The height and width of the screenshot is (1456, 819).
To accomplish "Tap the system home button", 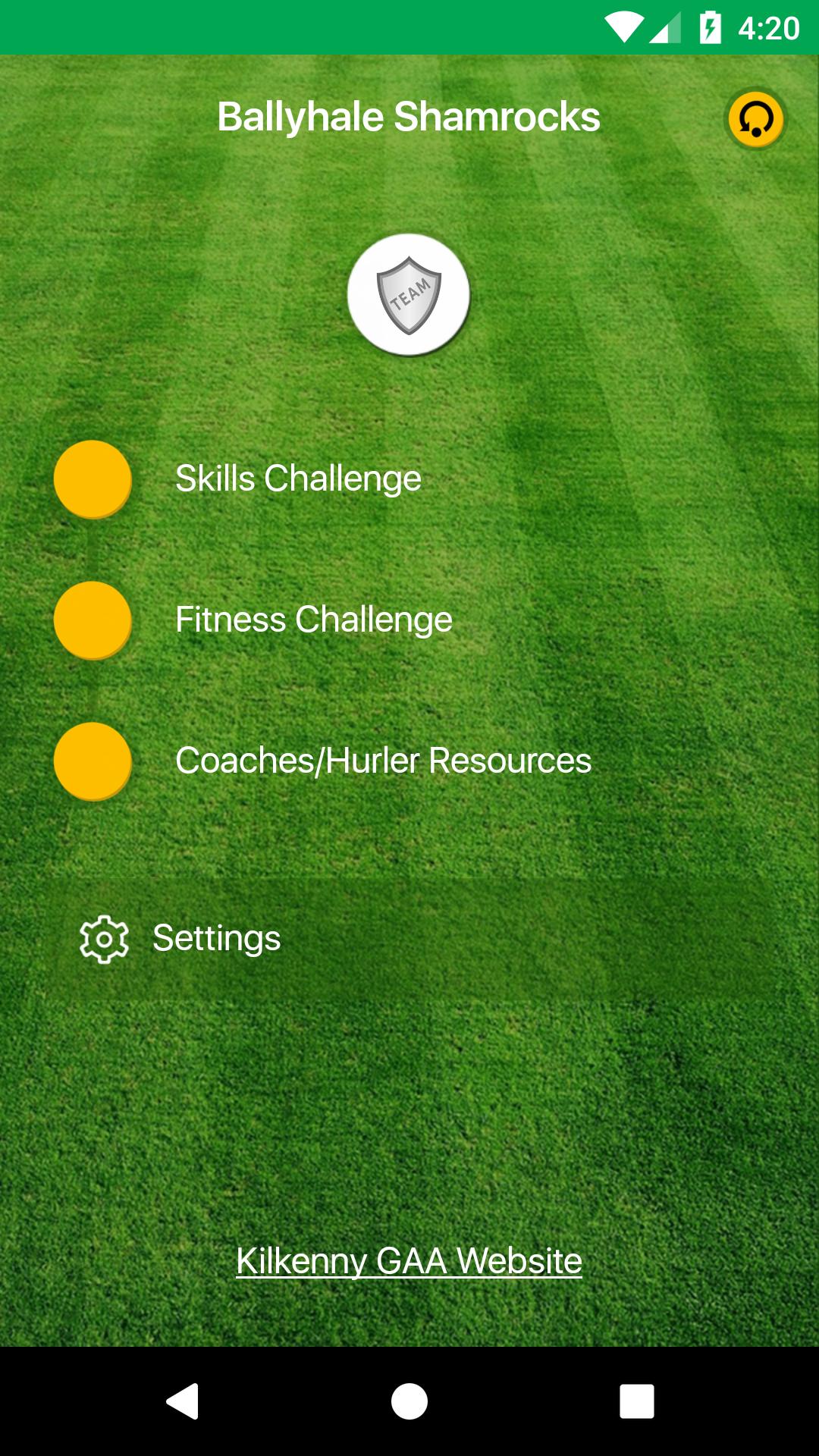I will pyautogui.click(x=409, y=1401).
